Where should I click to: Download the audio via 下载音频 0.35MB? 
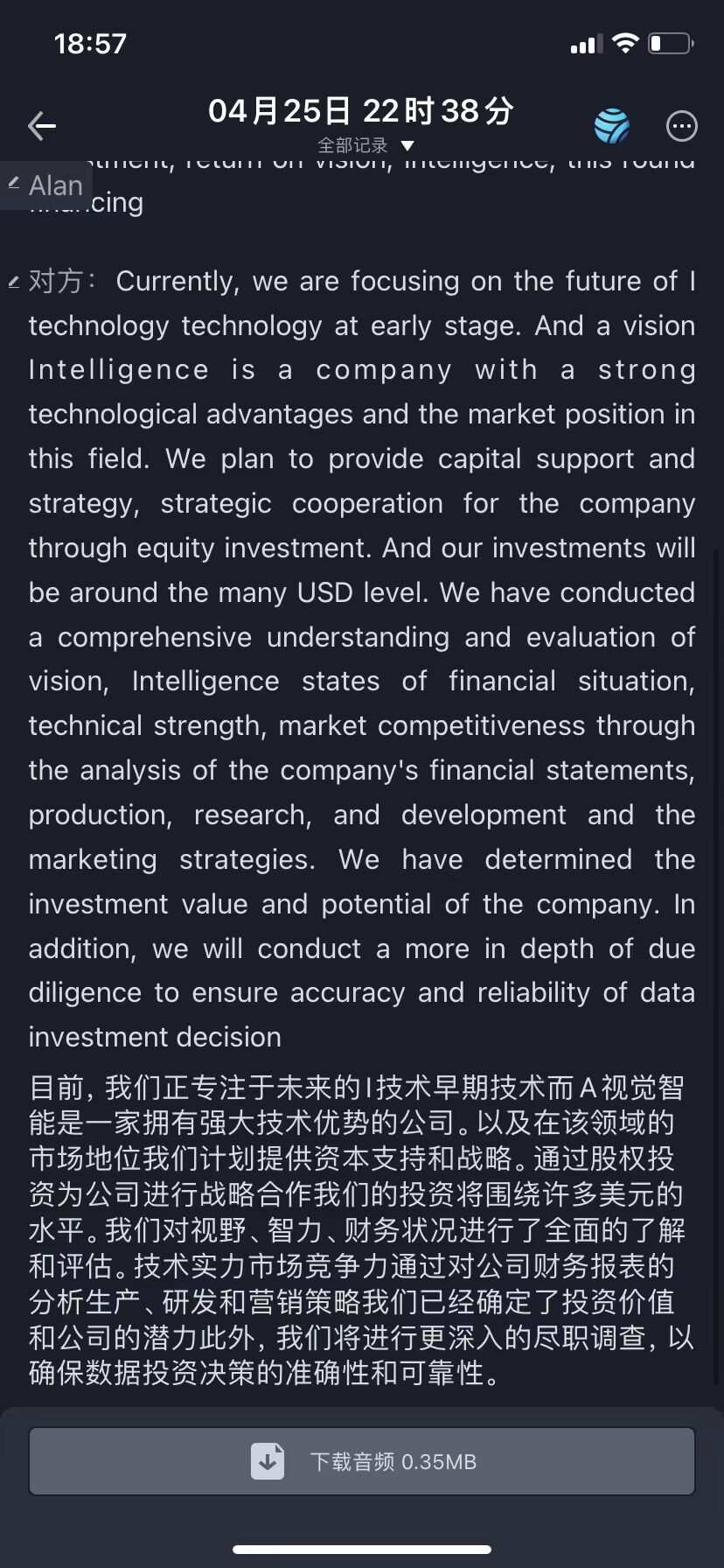tap(362, 1461)
